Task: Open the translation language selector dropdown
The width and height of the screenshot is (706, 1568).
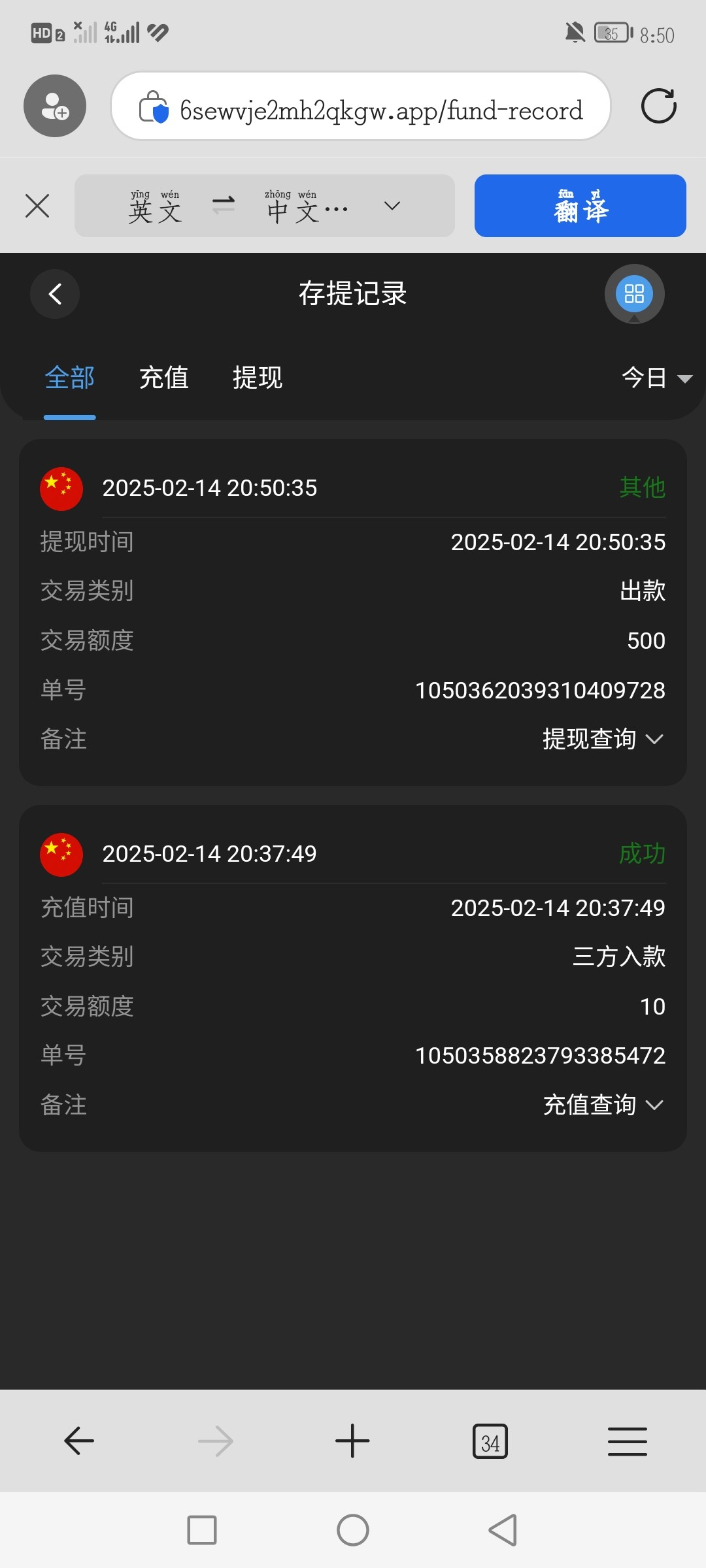Action: (x=392, y=206)
